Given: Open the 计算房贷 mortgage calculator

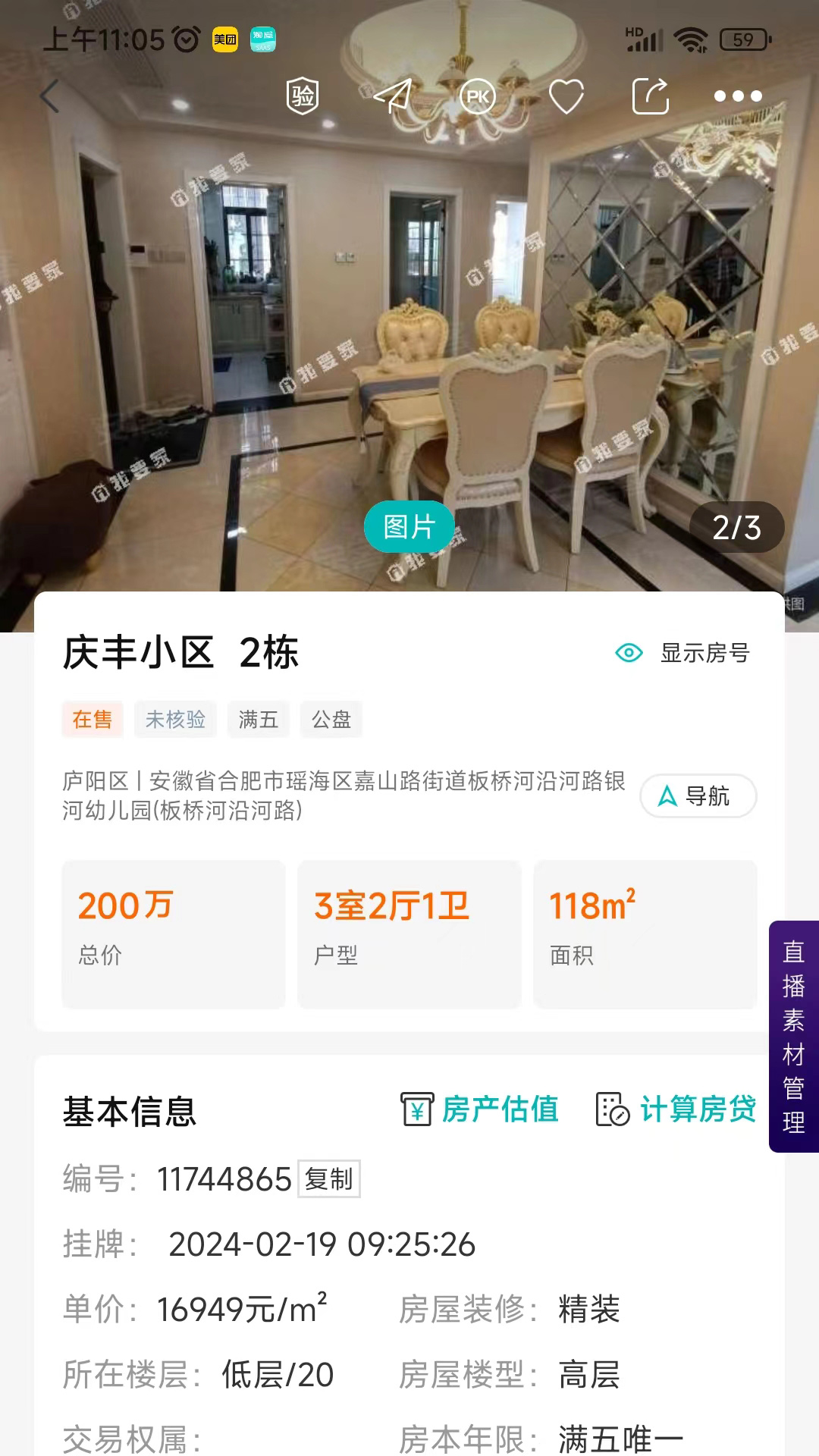Looking at the screenshot, I should pyautogui.click(x=676, y=1109).
